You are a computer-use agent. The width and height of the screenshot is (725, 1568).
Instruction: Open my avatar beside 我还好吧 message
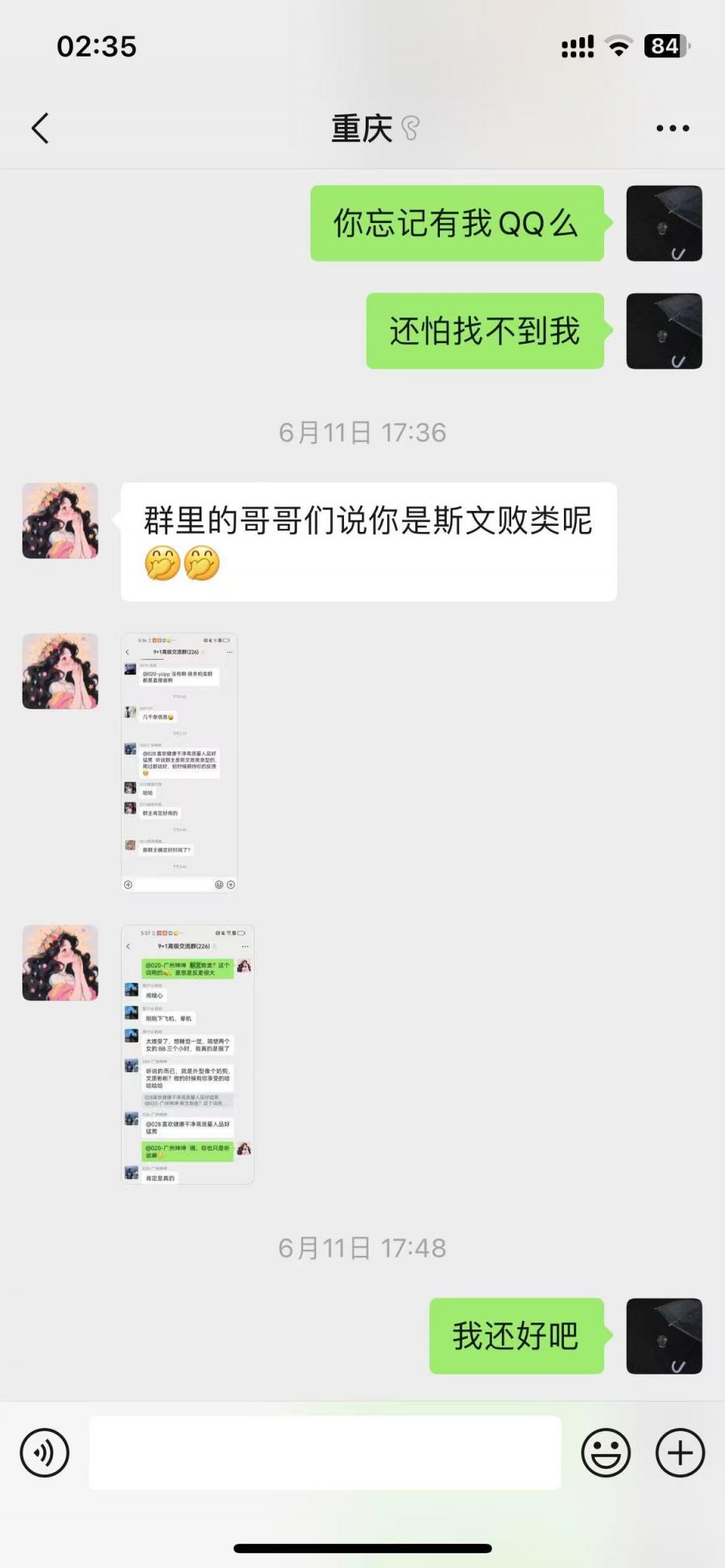(664, 1336)
